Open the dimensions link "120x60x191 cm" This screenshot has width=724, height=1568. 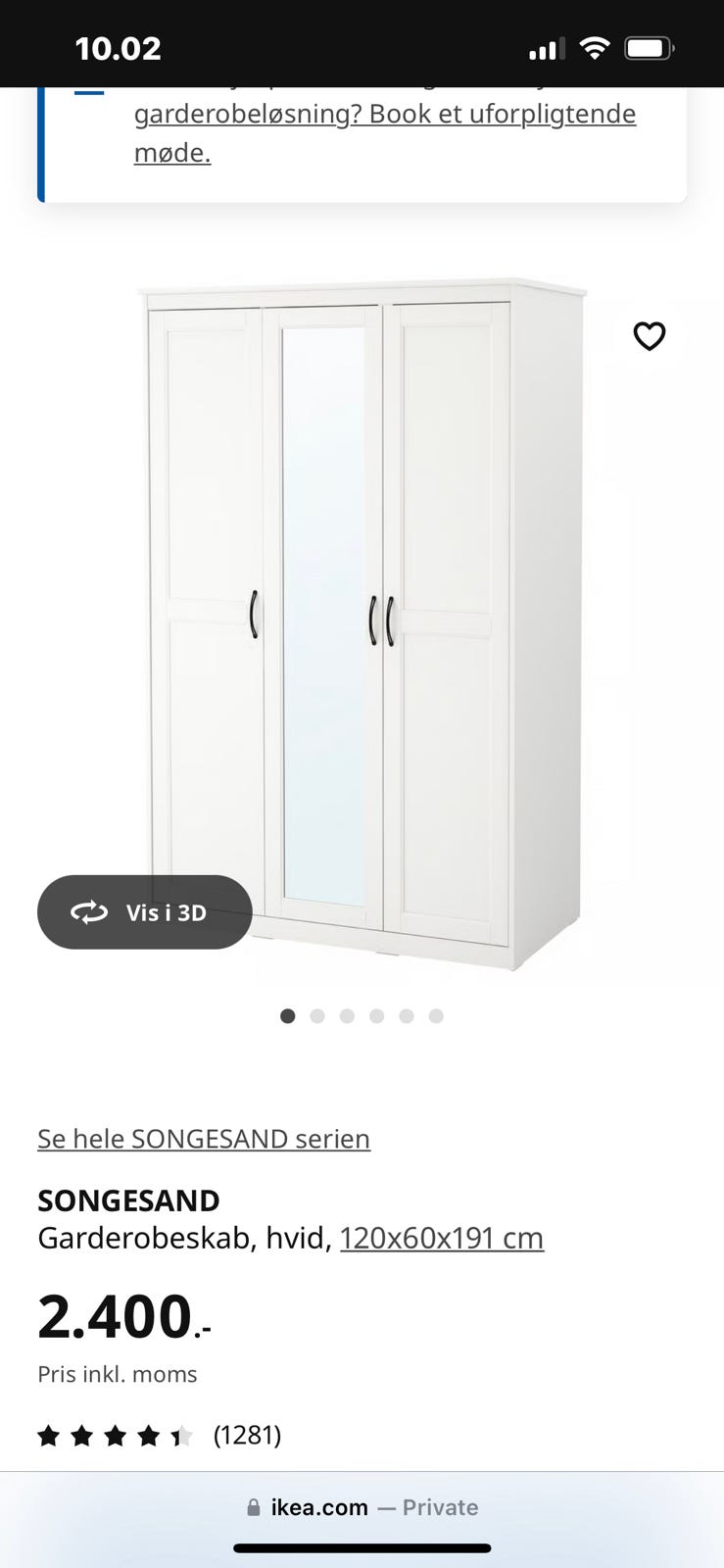pyautogui.click(x=441, y=1238)
